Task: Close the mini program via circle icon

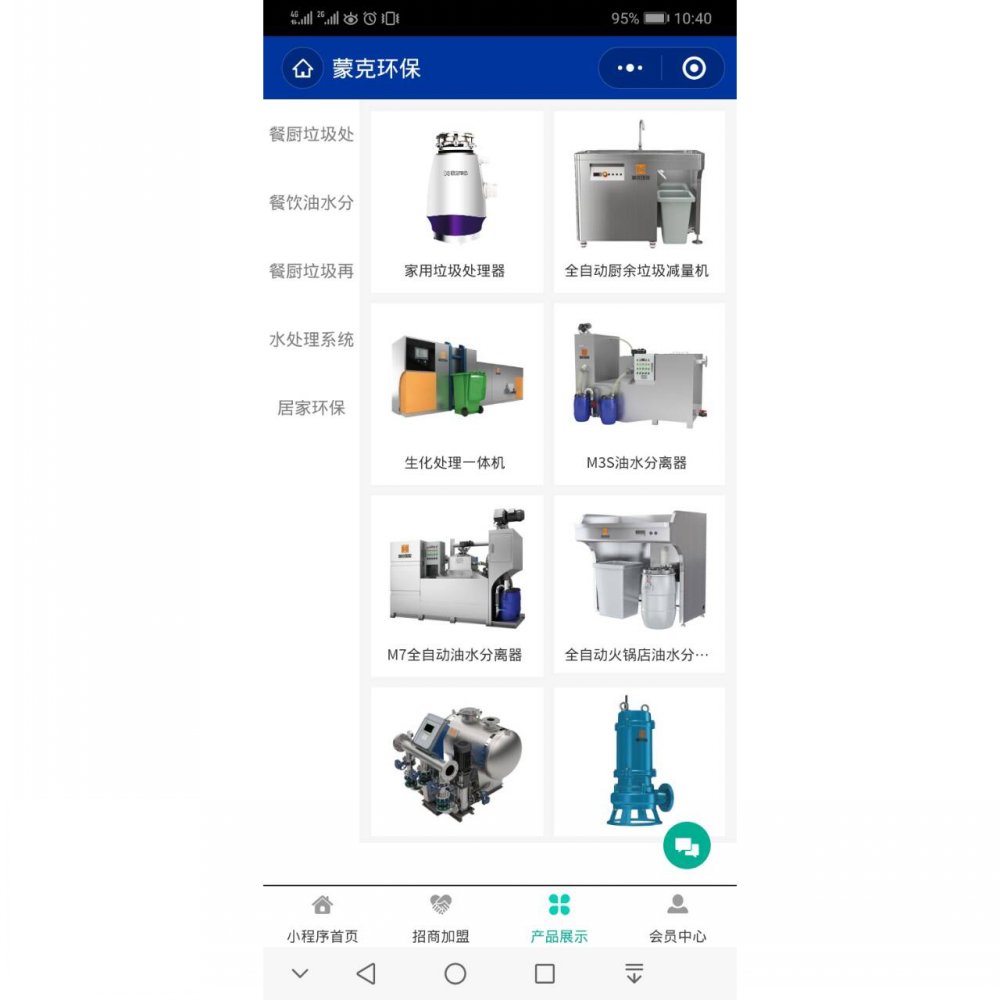Action: click(694, 68)
